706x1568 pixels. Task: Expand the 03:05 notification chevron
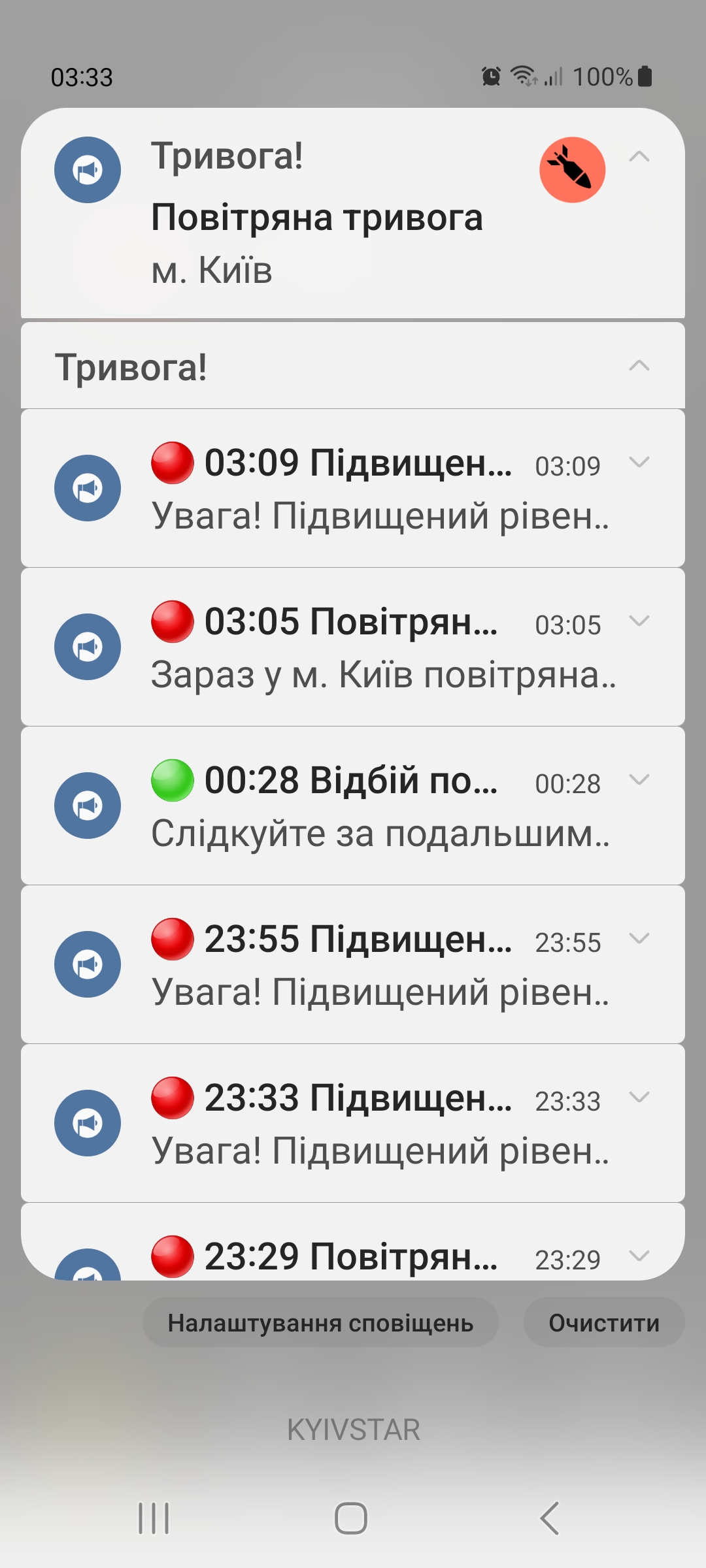tap(639, 621)
